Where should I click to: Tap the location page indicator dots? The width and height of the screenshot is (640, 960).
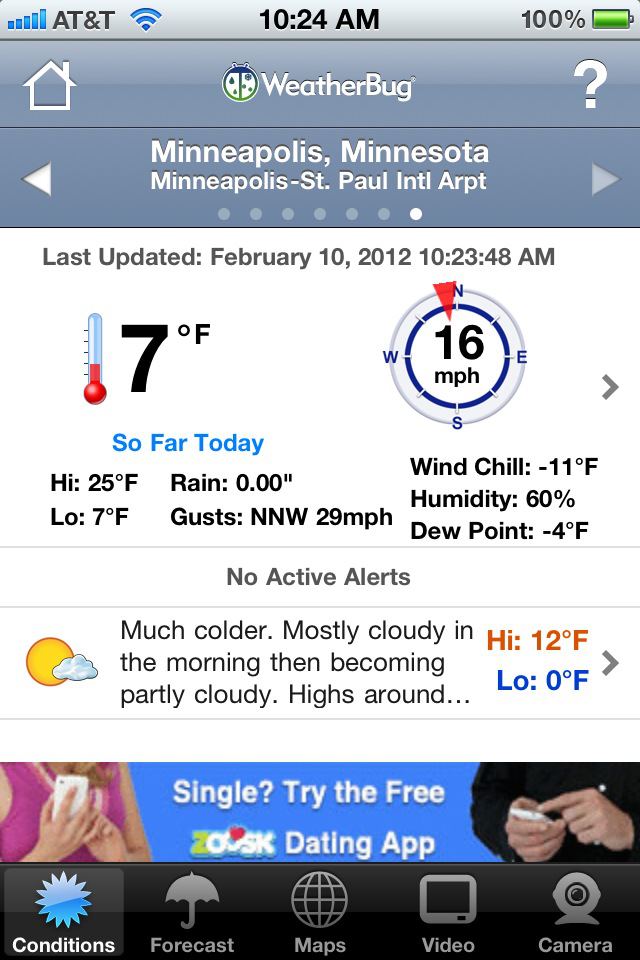click(x=320, y=213)
